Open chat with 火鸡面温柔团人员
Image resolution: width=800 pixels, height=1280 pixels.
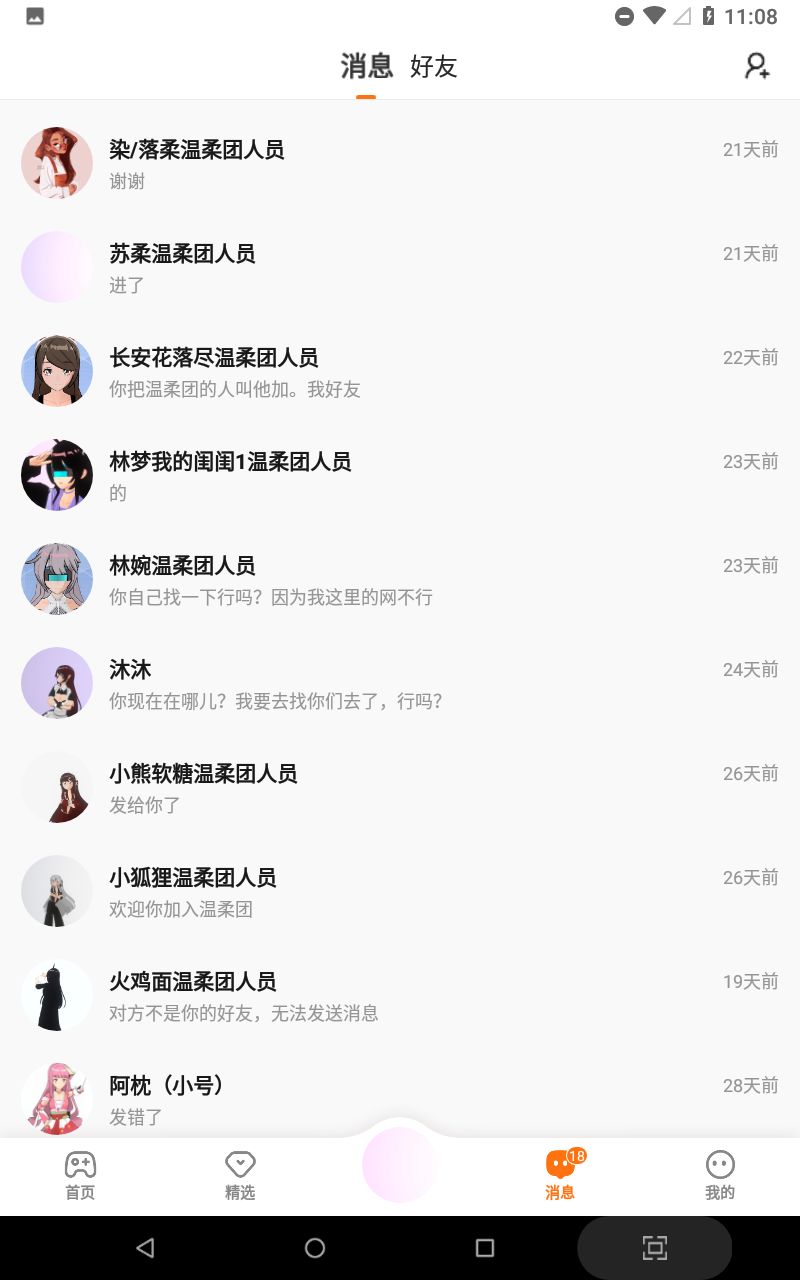(x=400, y=995)
